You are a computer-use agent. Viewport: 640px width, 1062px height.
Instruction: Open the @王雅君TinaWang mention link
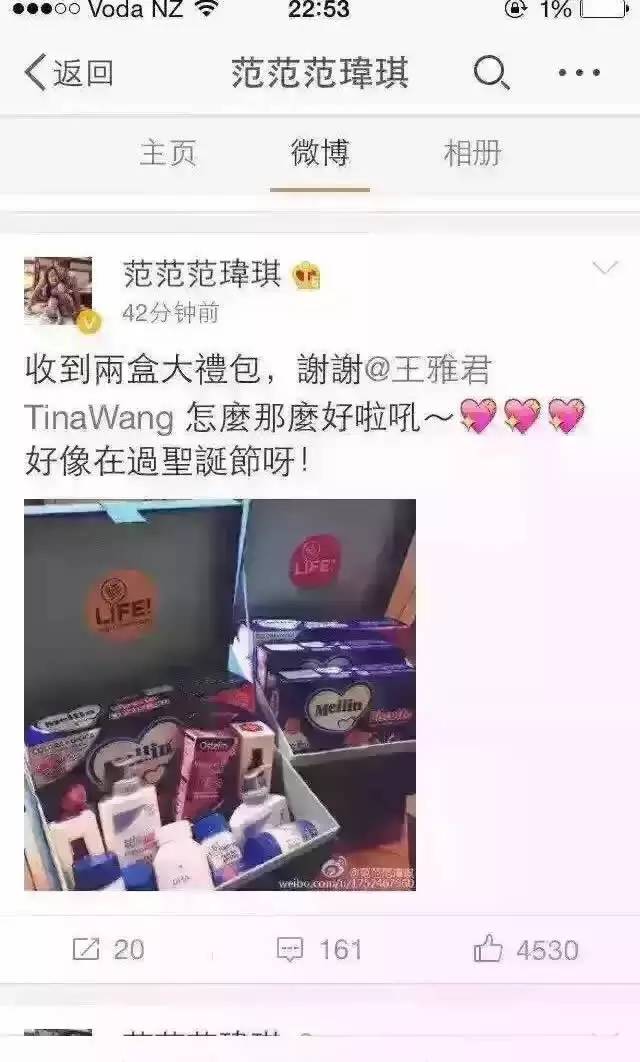[x=257, y=394]
